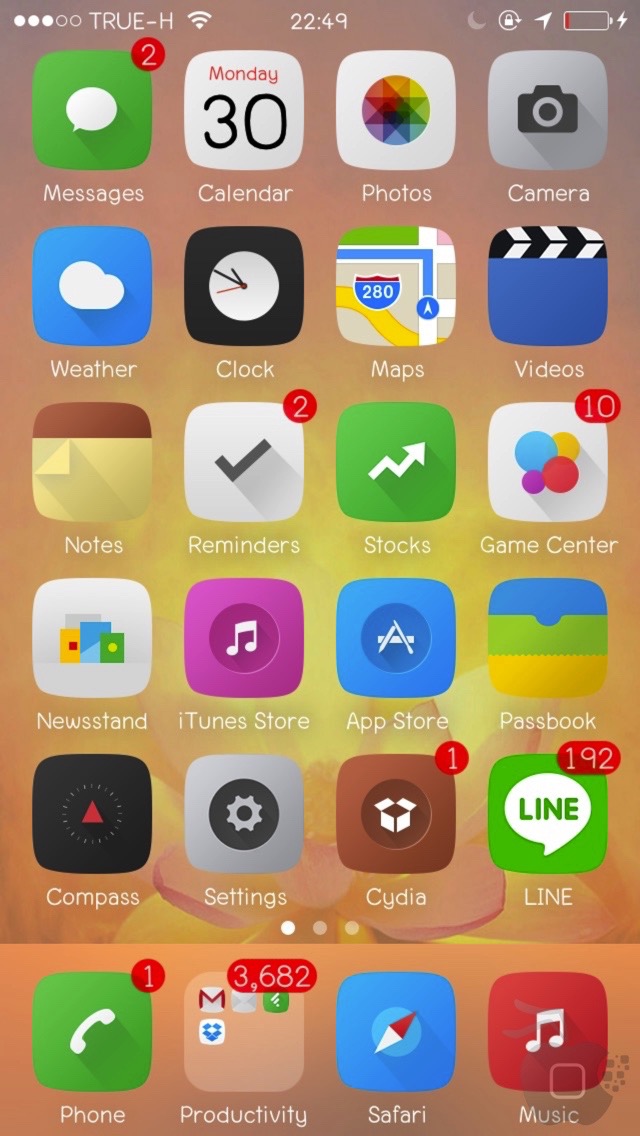This screenshot has height=1136, width=640.
Task: Launch the Maps app
Action: [x=396, y=286]
